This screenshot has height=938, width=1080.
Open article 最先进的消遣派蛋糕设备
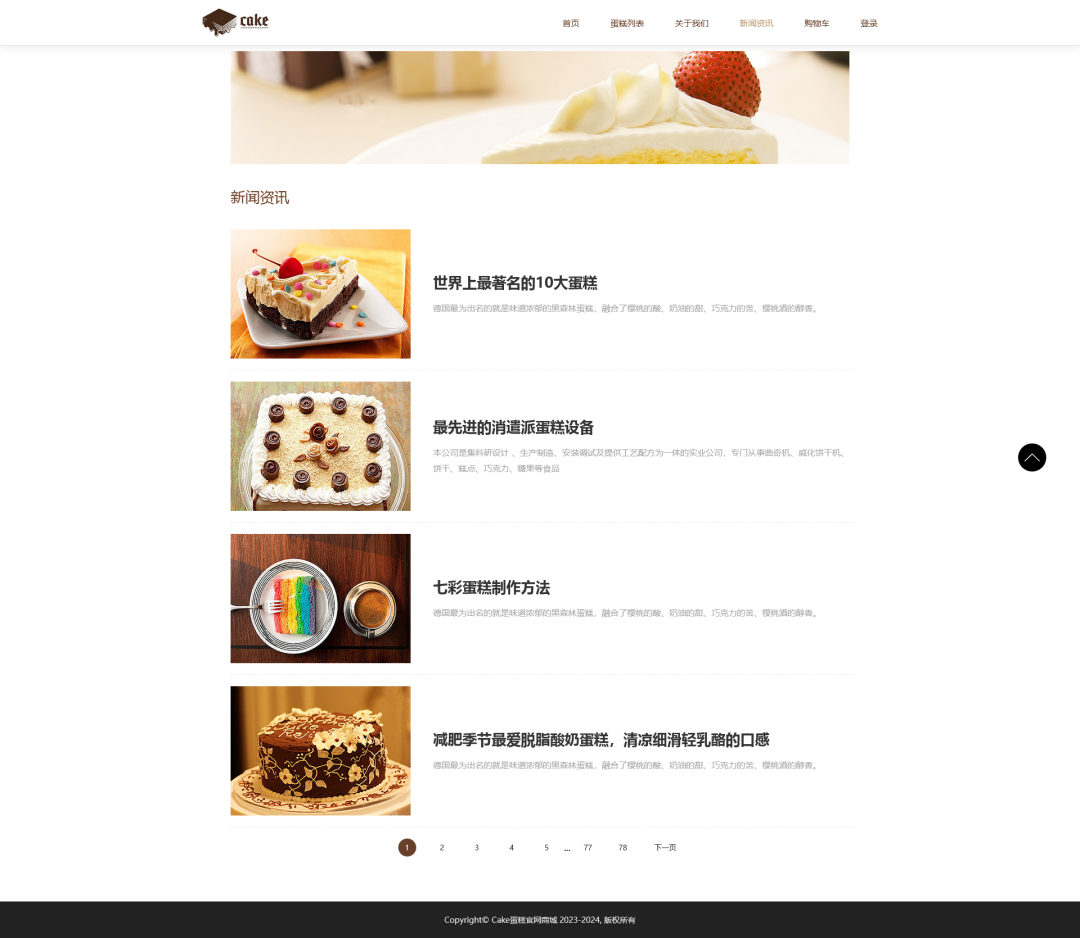coord(513,428)
